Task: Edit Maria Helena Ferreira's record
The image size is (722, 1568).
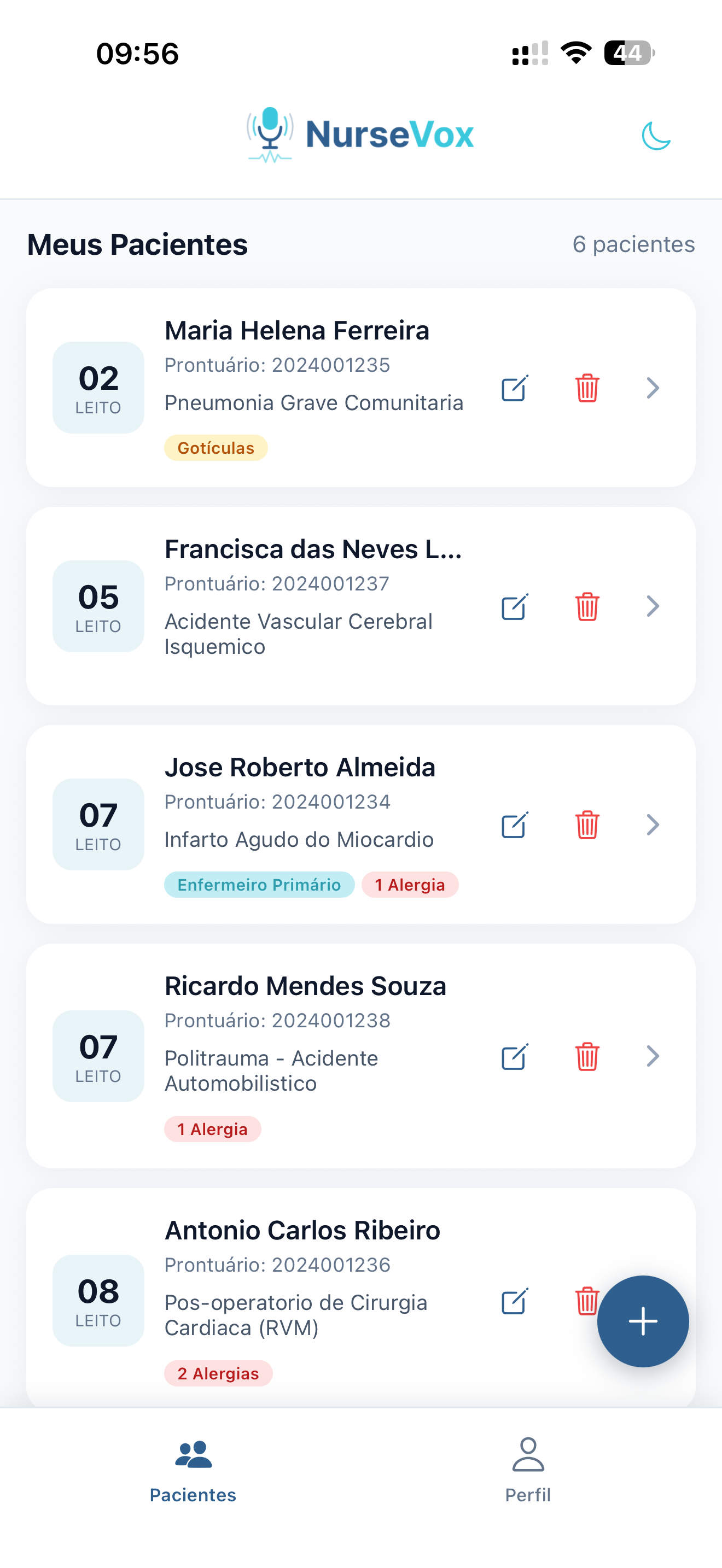Action: click(513, 388)
